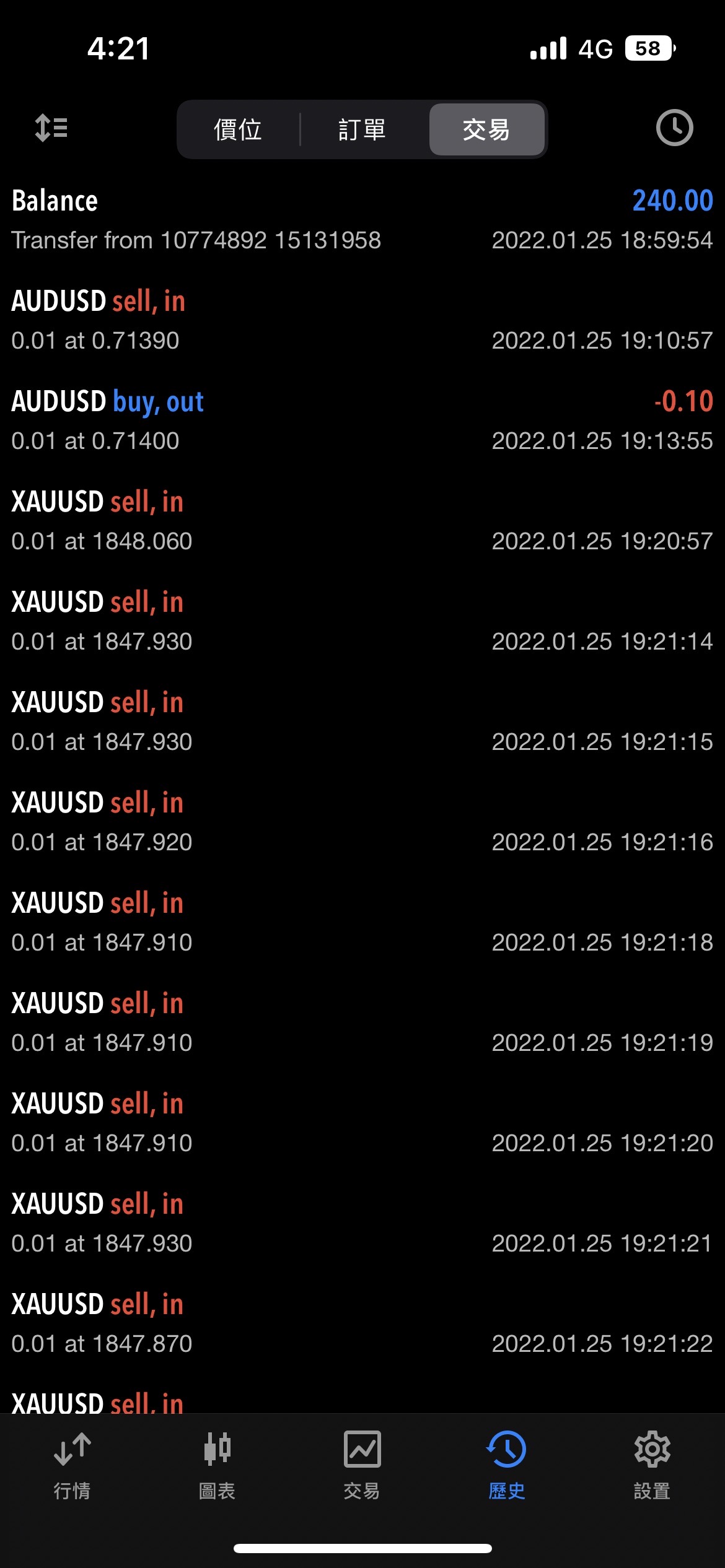Go to the 圖表 chart tab

(x=217, y=1465)
